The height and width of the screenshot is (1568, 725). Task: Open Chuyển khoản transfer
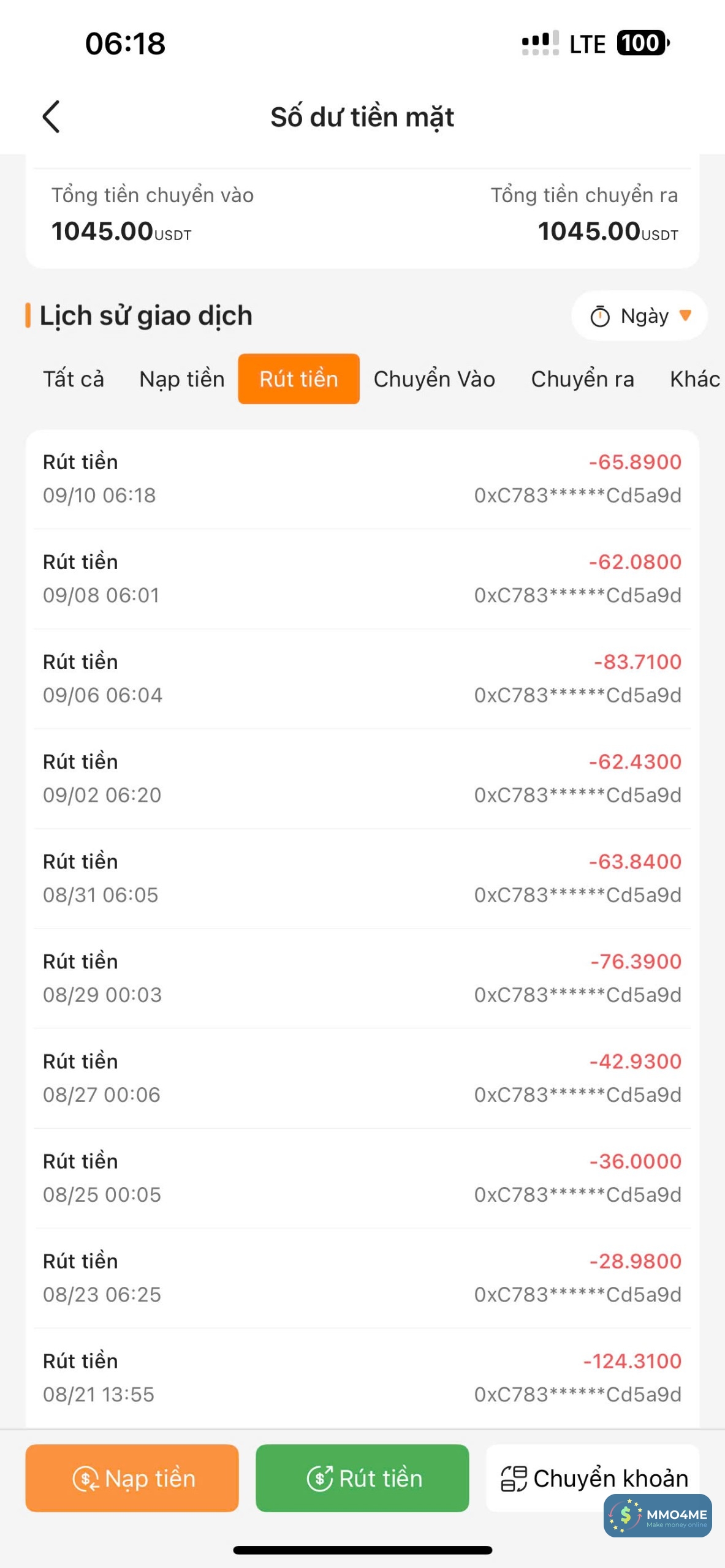[x=592, y=1478]
